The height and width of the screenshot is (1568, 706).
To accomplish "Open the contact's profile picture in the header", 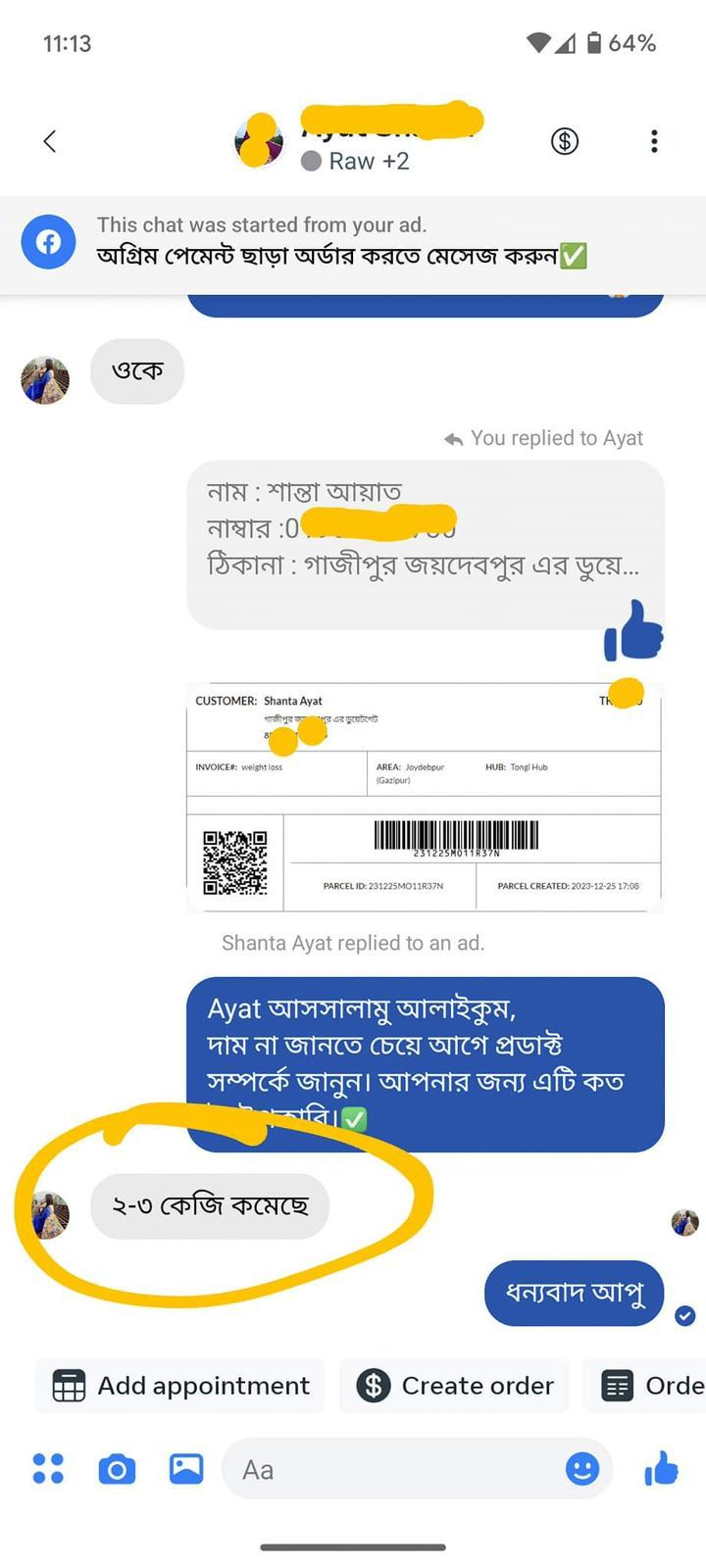I will (x=258, y=141).
